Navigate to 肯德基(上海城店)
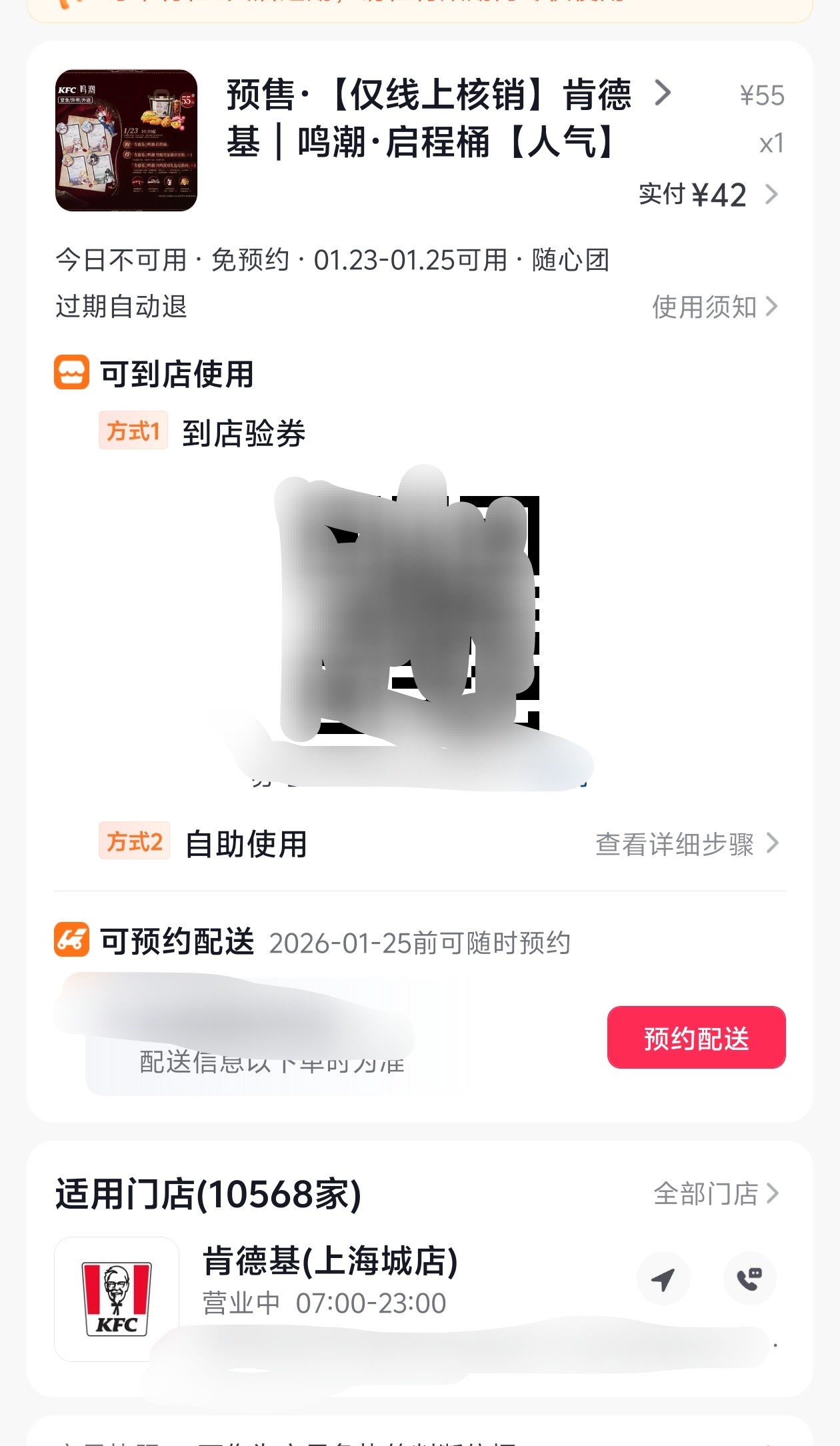 pos(663,1279)
